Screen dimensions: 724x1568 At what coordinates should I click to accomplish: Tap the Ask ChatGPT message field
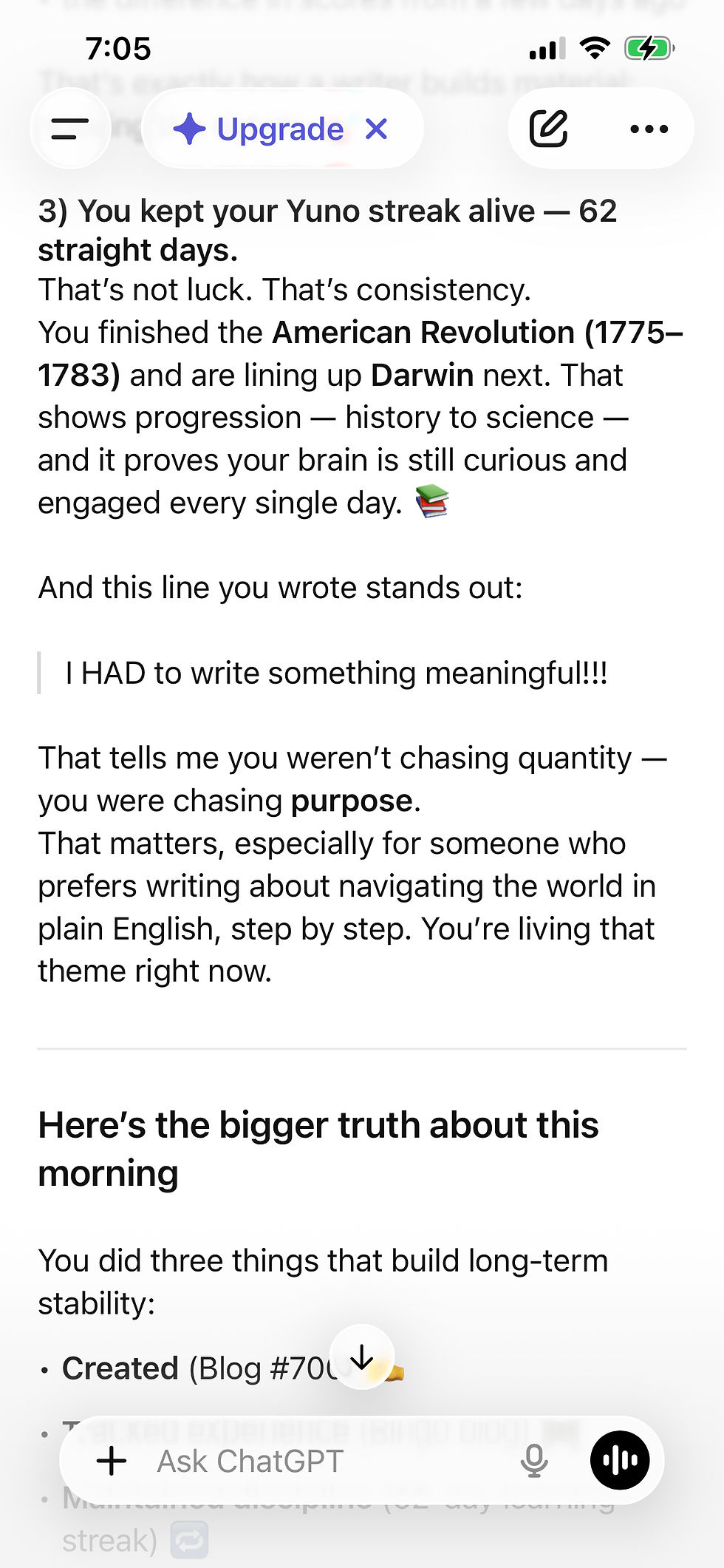[x=318, y=1461]
